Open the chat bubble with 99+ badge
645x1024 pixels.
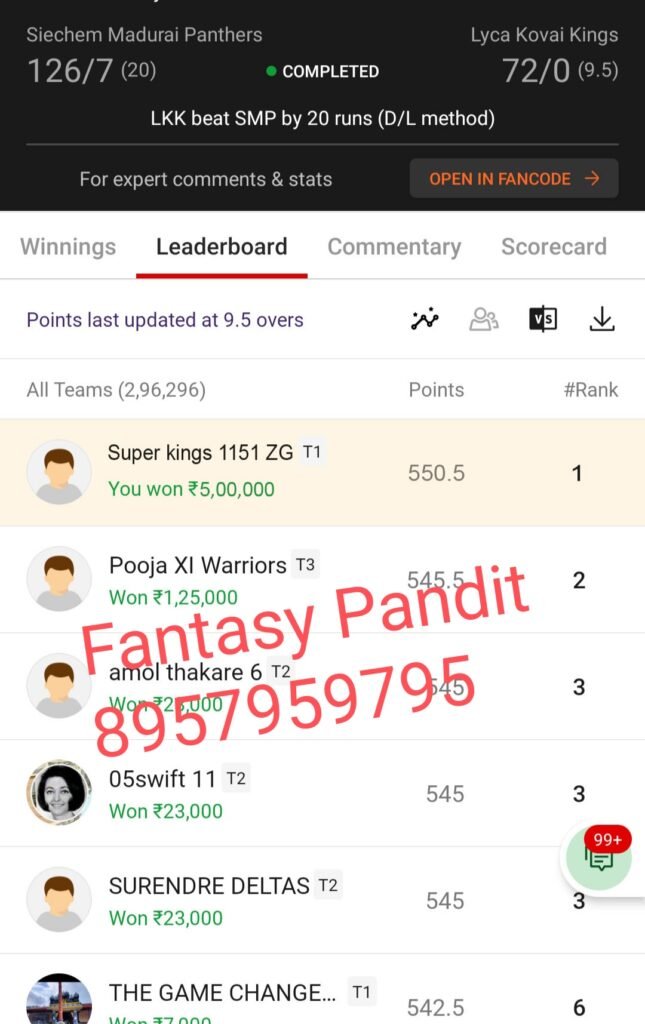click(x=600, y=858)
